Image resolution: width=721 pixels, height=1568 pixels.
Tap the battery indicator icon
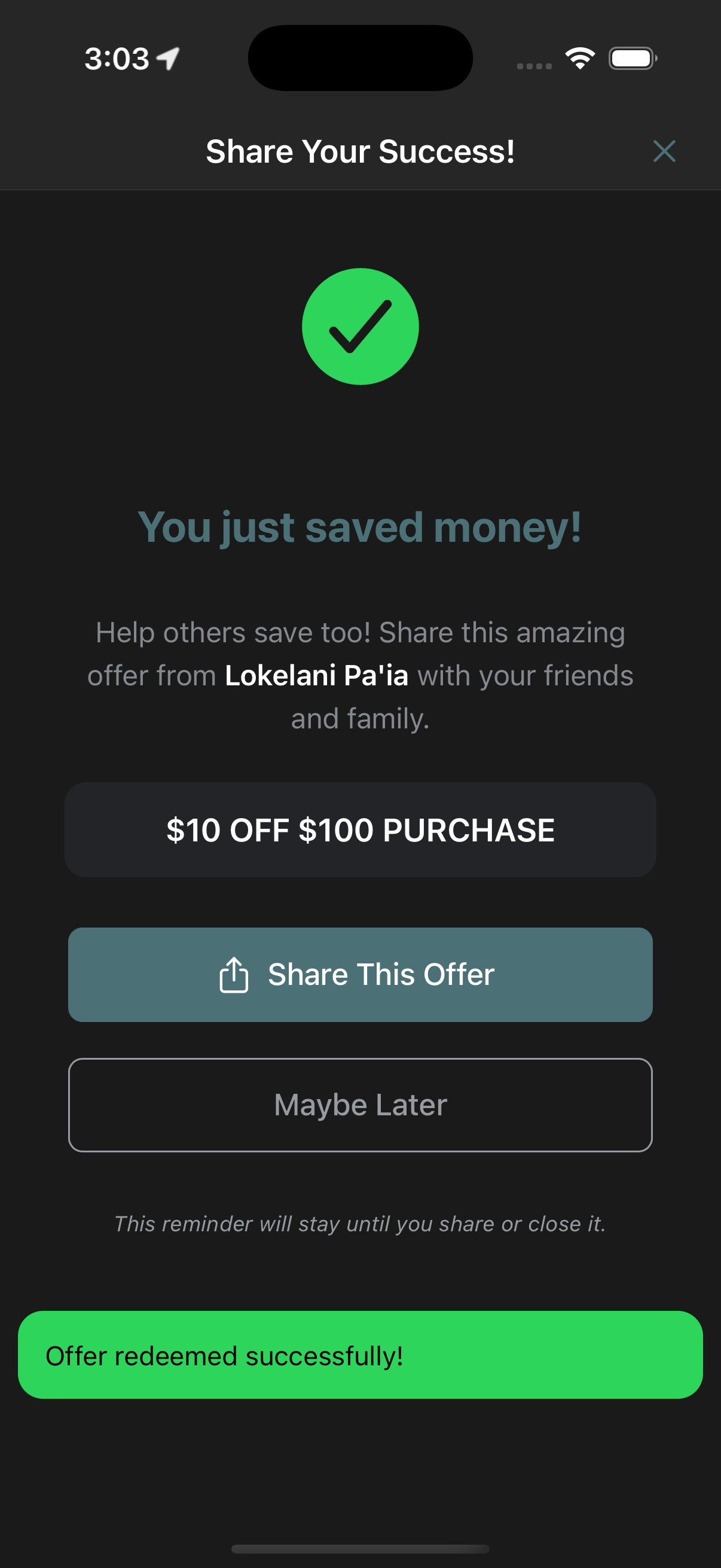click(631, 58)
